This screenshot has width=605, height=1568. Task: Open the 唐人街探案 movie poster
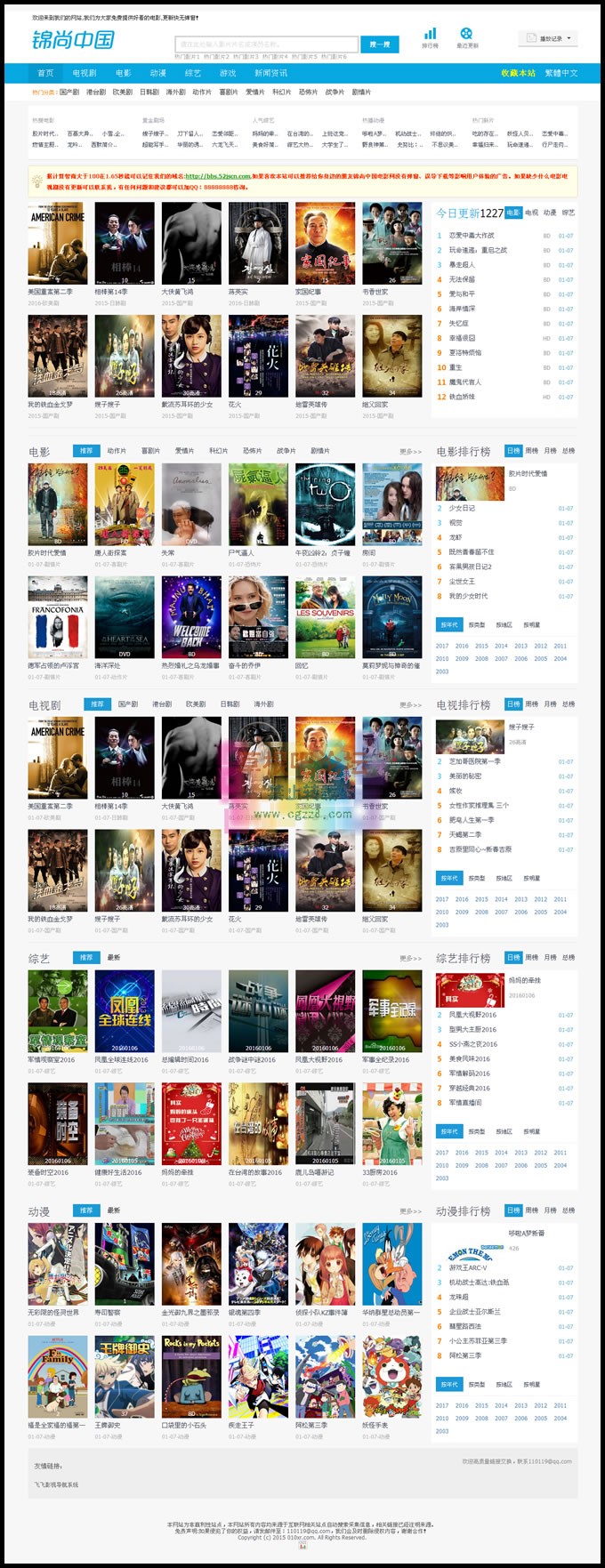click(x=125, y=503)
